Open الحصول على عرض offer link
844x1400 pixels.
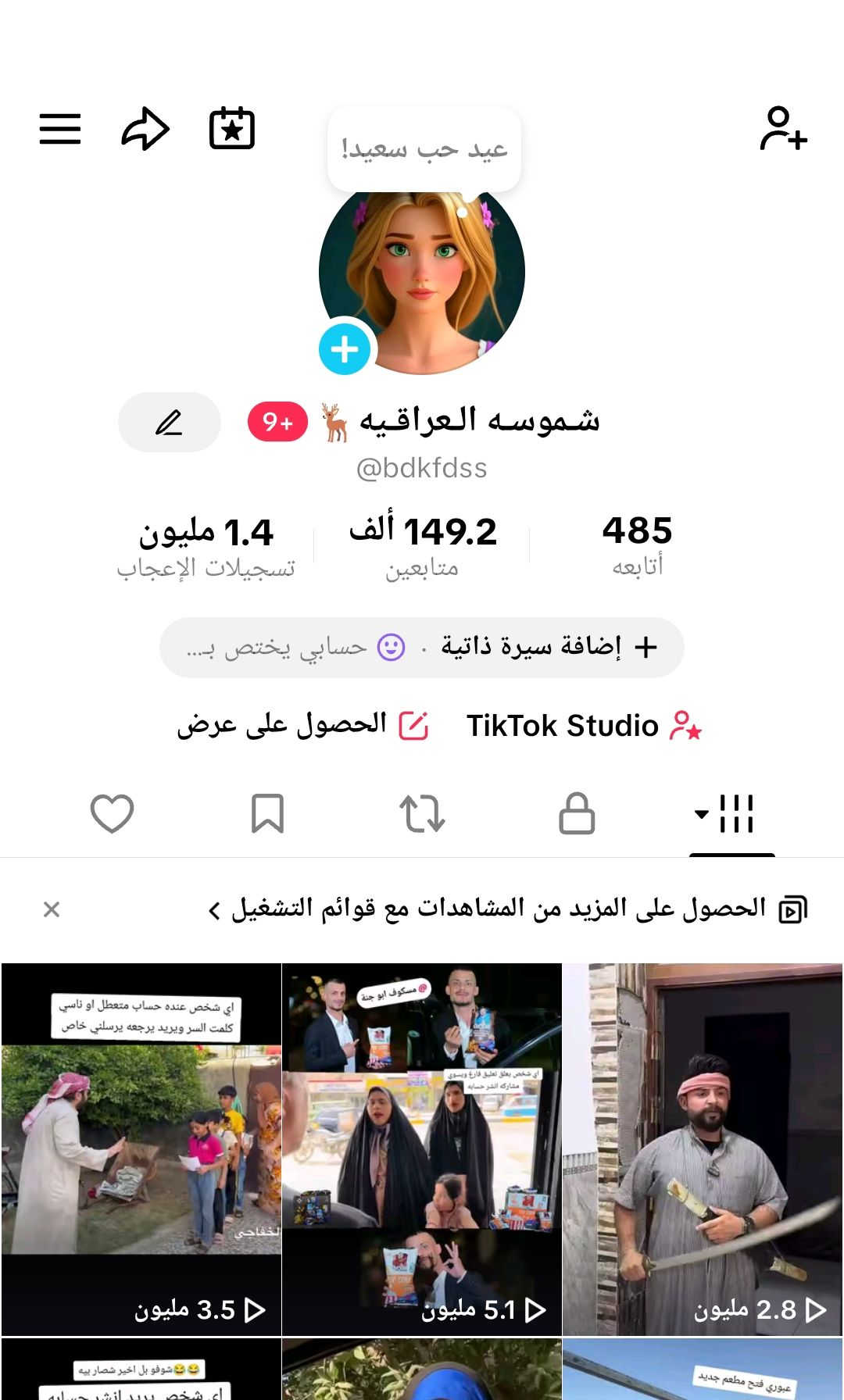(x=302, y=726)
